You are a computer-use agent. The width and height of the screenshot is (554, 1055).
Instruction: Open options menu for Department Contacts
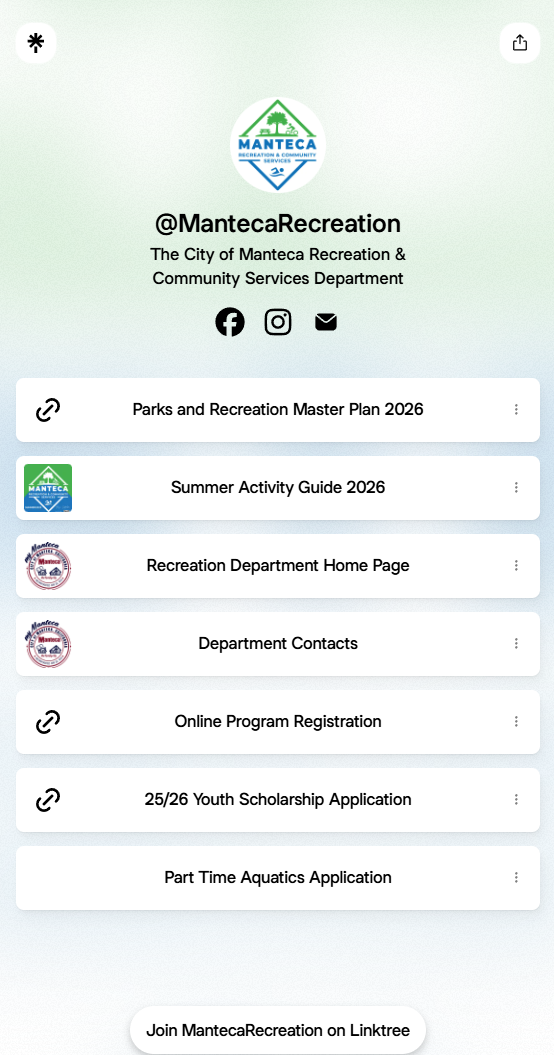click(516, 643)
